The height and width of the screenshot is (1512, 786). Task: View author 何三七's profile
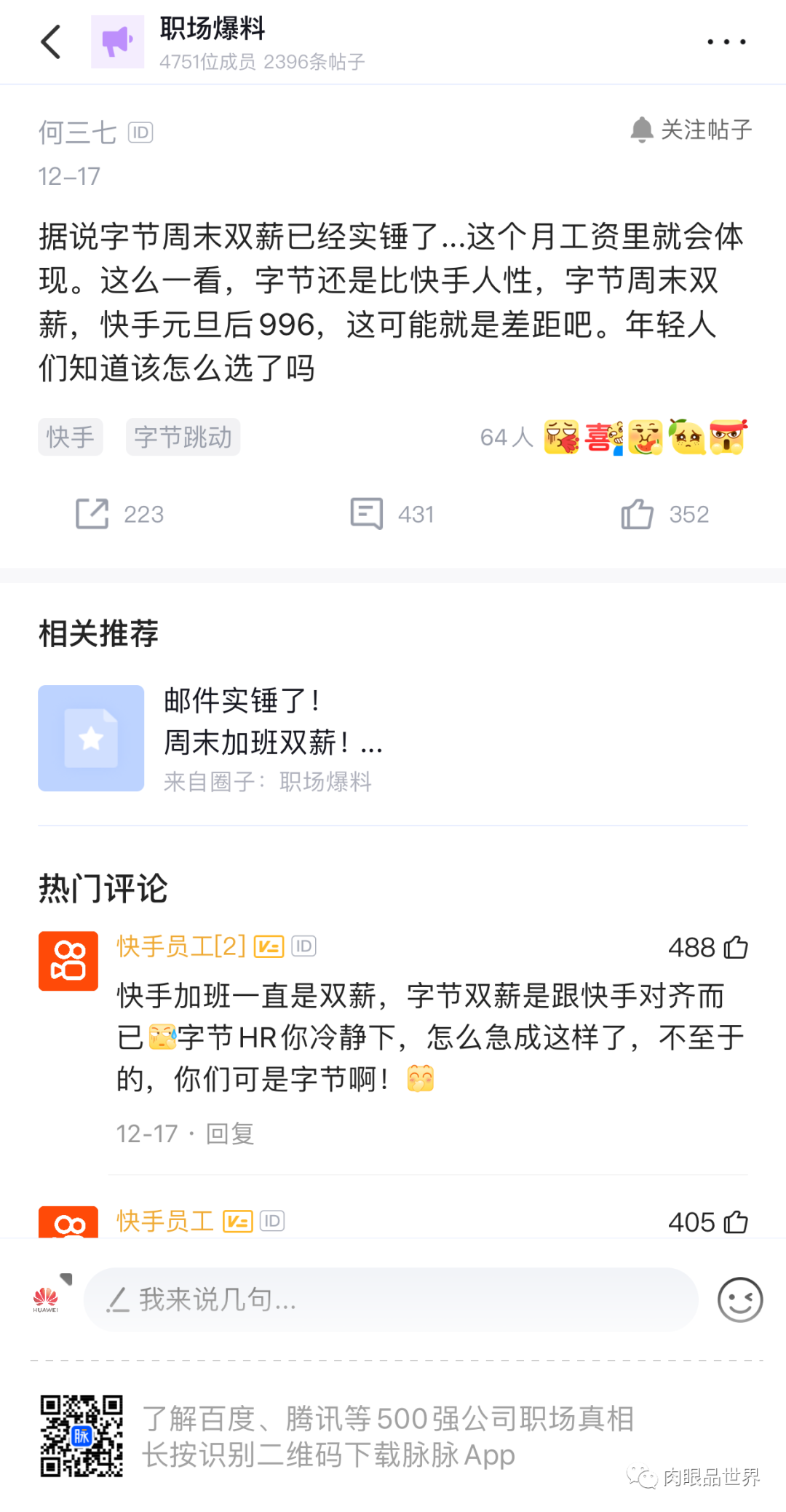(x=77, y=132)
